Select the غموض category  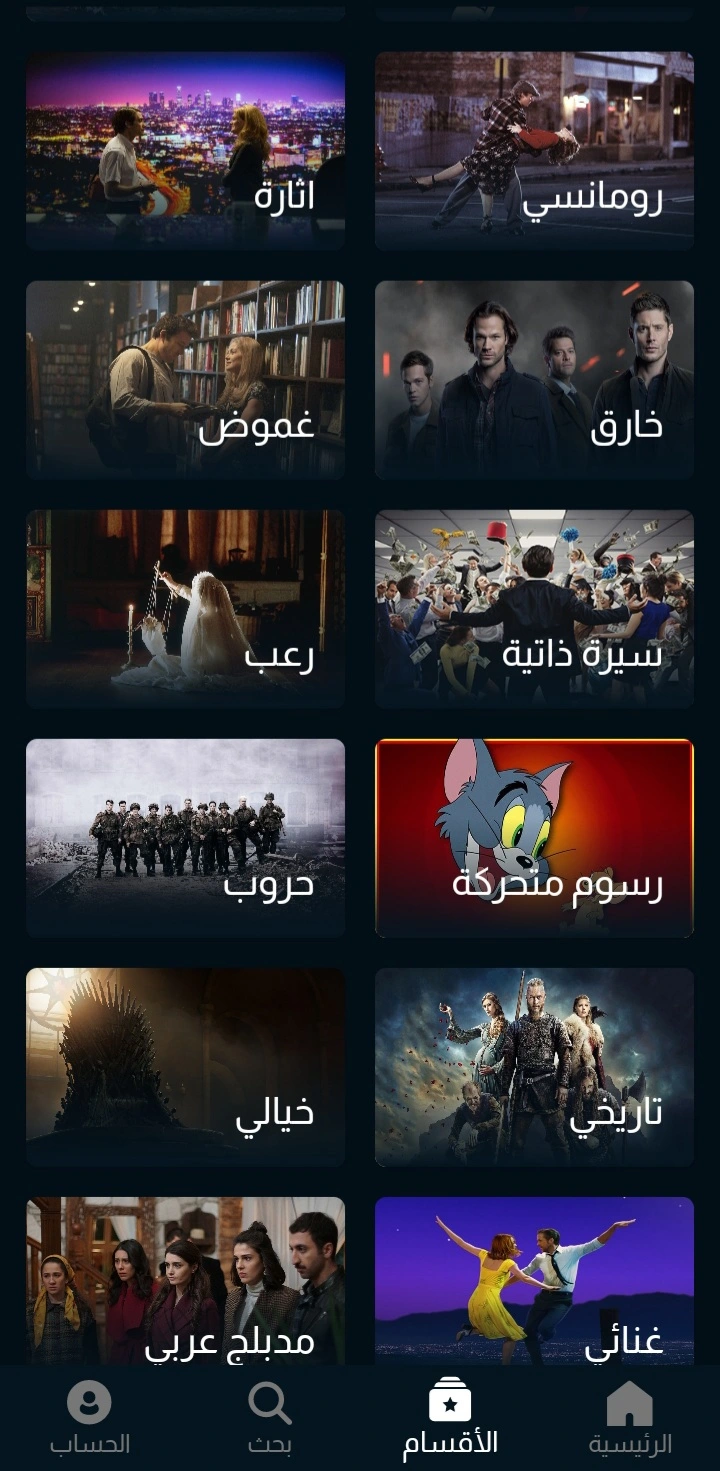click(x=186, y=378)
